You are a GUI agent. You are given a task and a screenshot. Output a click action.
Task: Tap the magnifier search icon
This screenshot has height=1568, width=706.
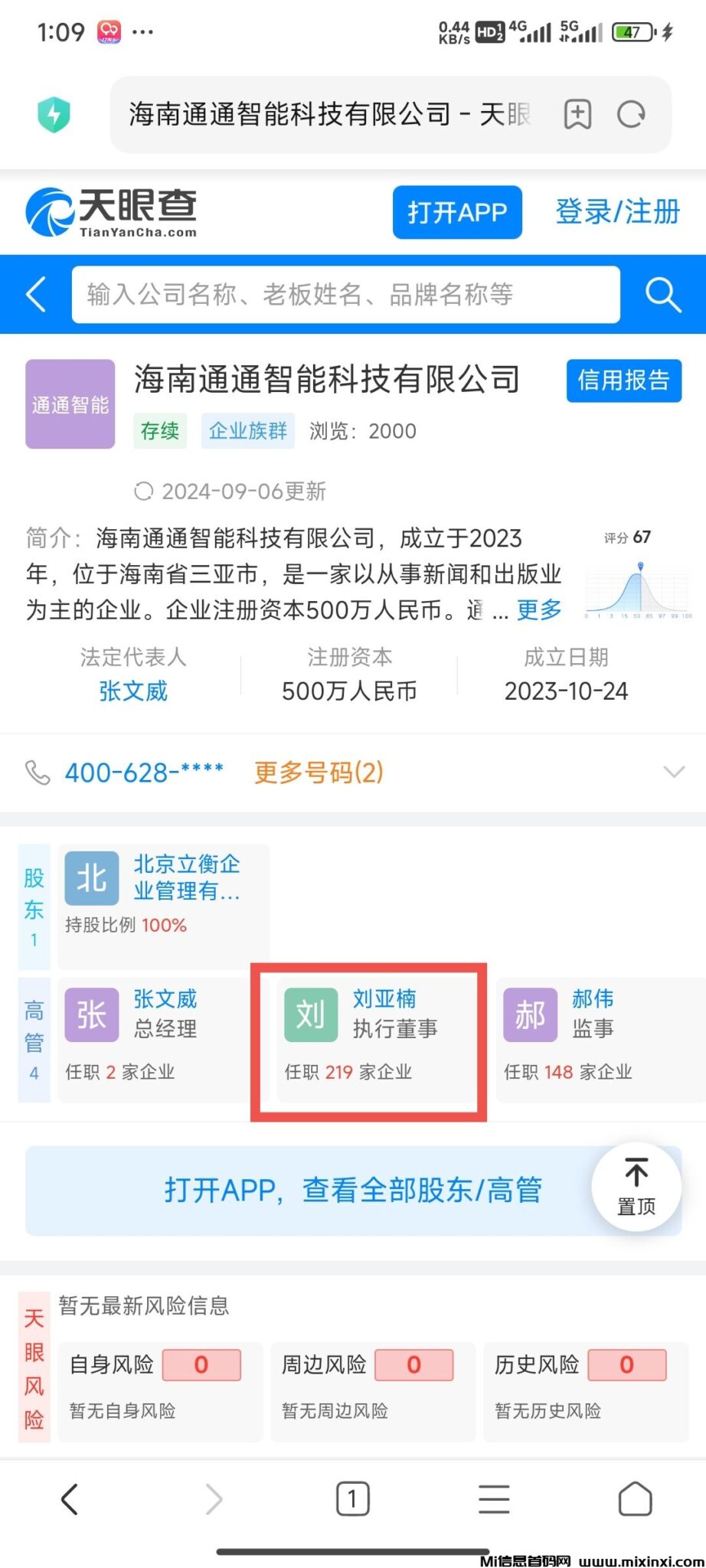pyautogui.click(x=662, y=295)
